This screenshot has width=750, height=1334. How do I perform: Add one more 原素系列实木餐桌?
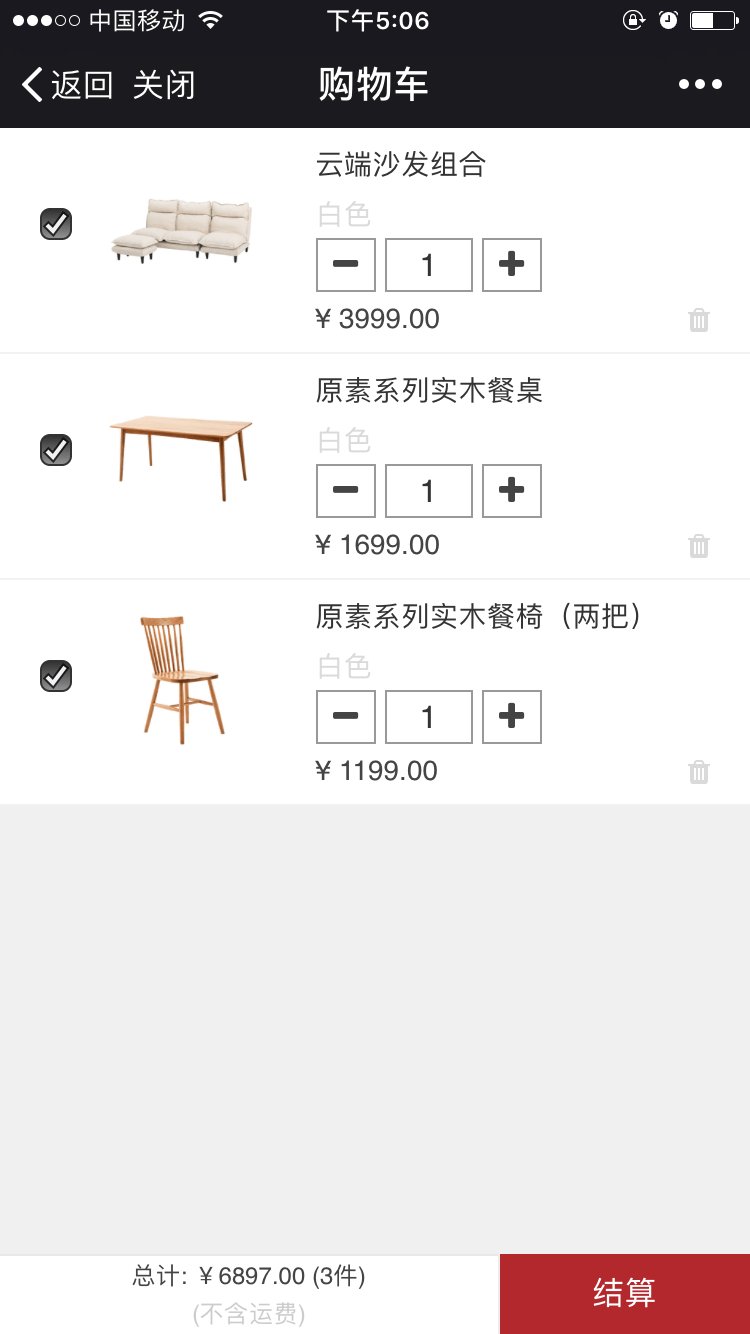click(512, 491)
